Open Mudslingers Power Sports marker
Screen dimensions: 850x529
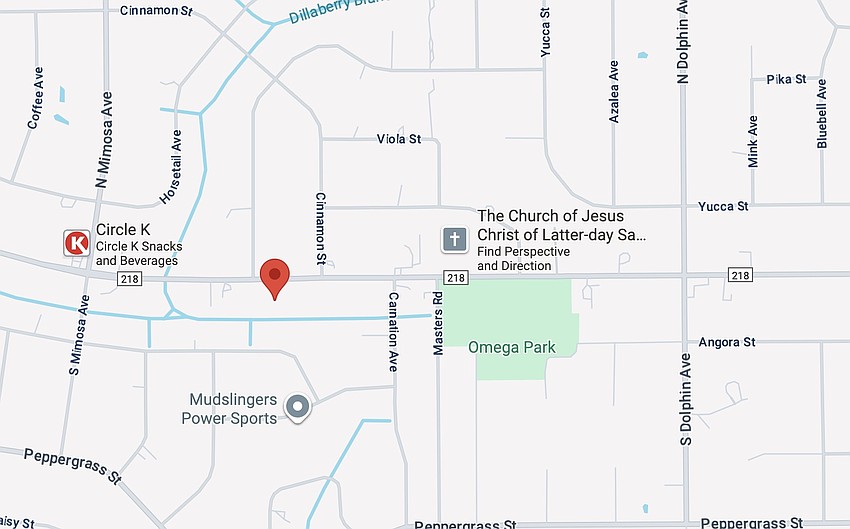(297, 407)
